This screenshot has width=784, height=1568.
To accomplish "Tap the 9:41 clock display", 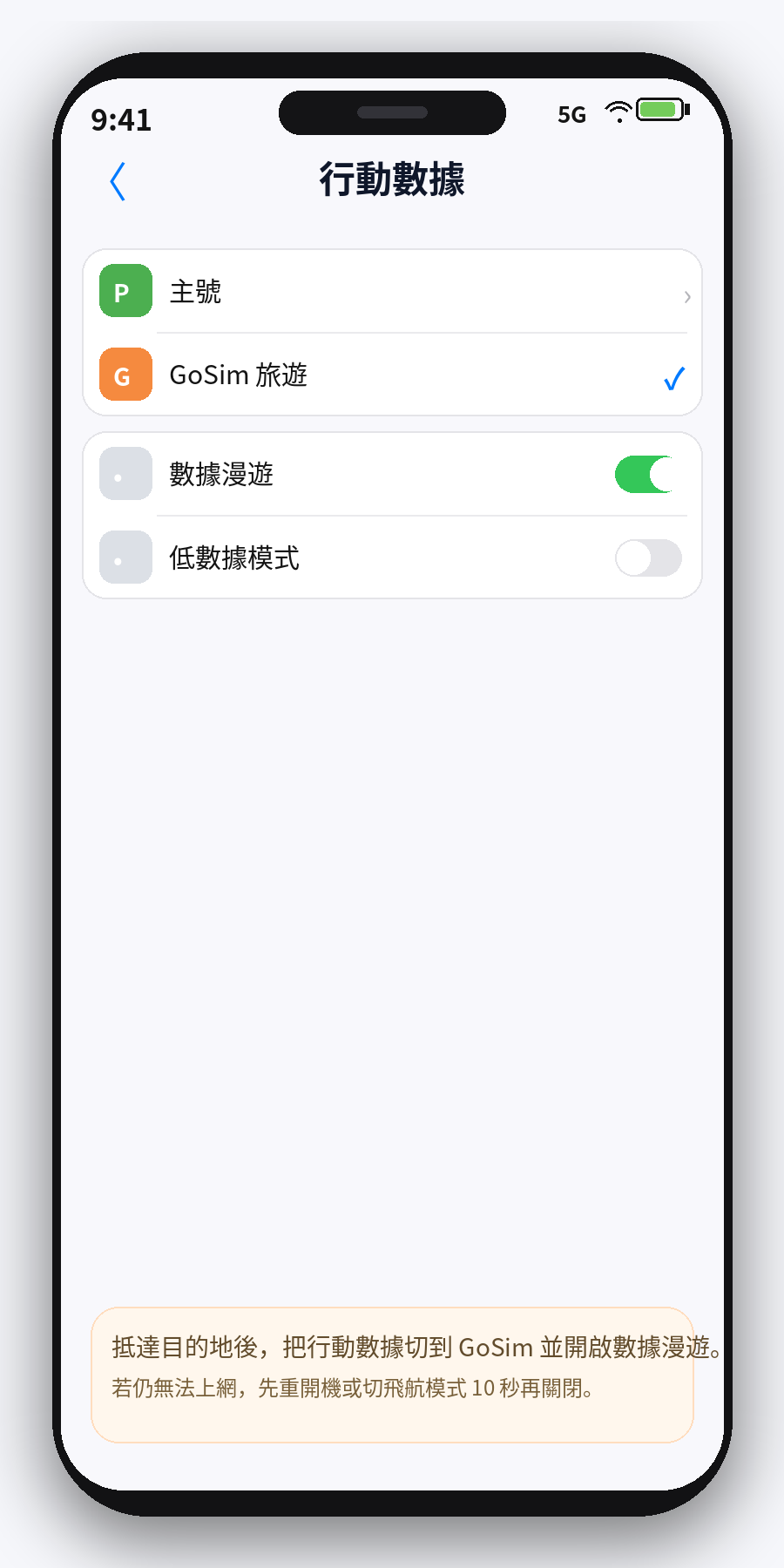I will click(x=121, y=118).
